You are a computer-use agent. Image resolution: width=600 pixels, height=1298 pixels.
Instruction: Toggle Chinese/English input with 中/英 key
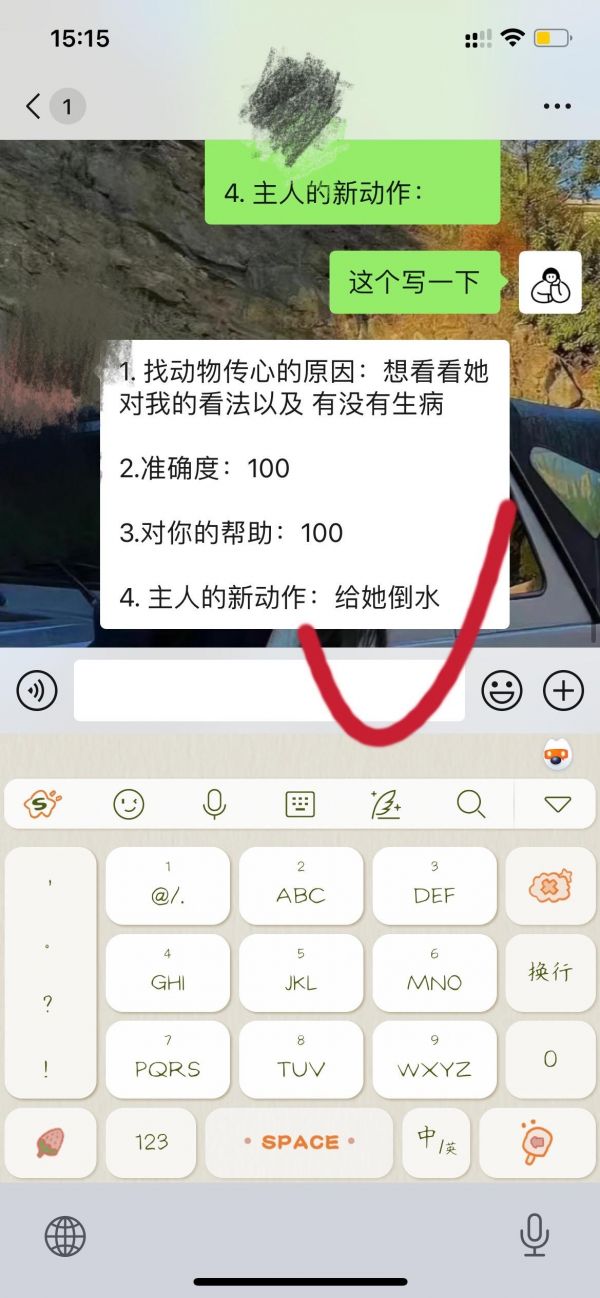point(436,1142)
